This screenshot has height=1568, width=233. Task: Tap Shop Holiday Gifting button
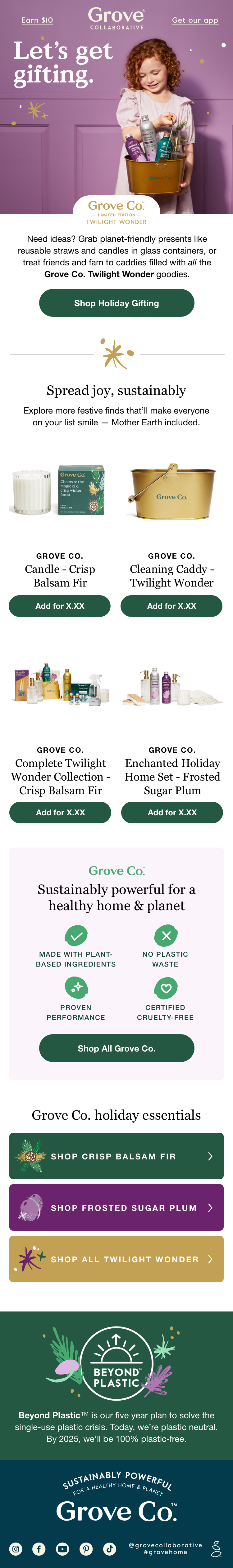tap(116, 303)
